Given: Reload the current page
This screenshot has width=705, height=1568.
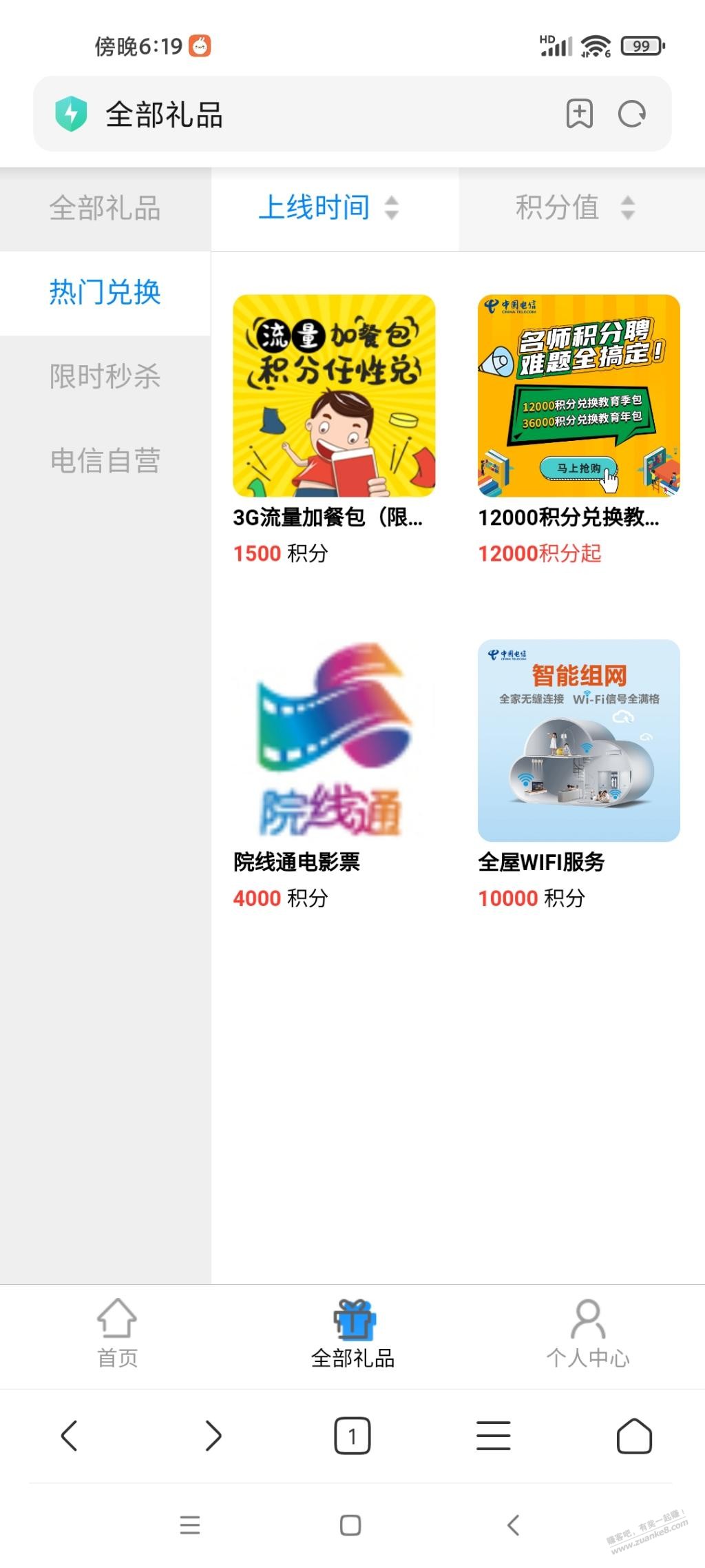Looking at the screenshot, I should [x=631, y=114].
